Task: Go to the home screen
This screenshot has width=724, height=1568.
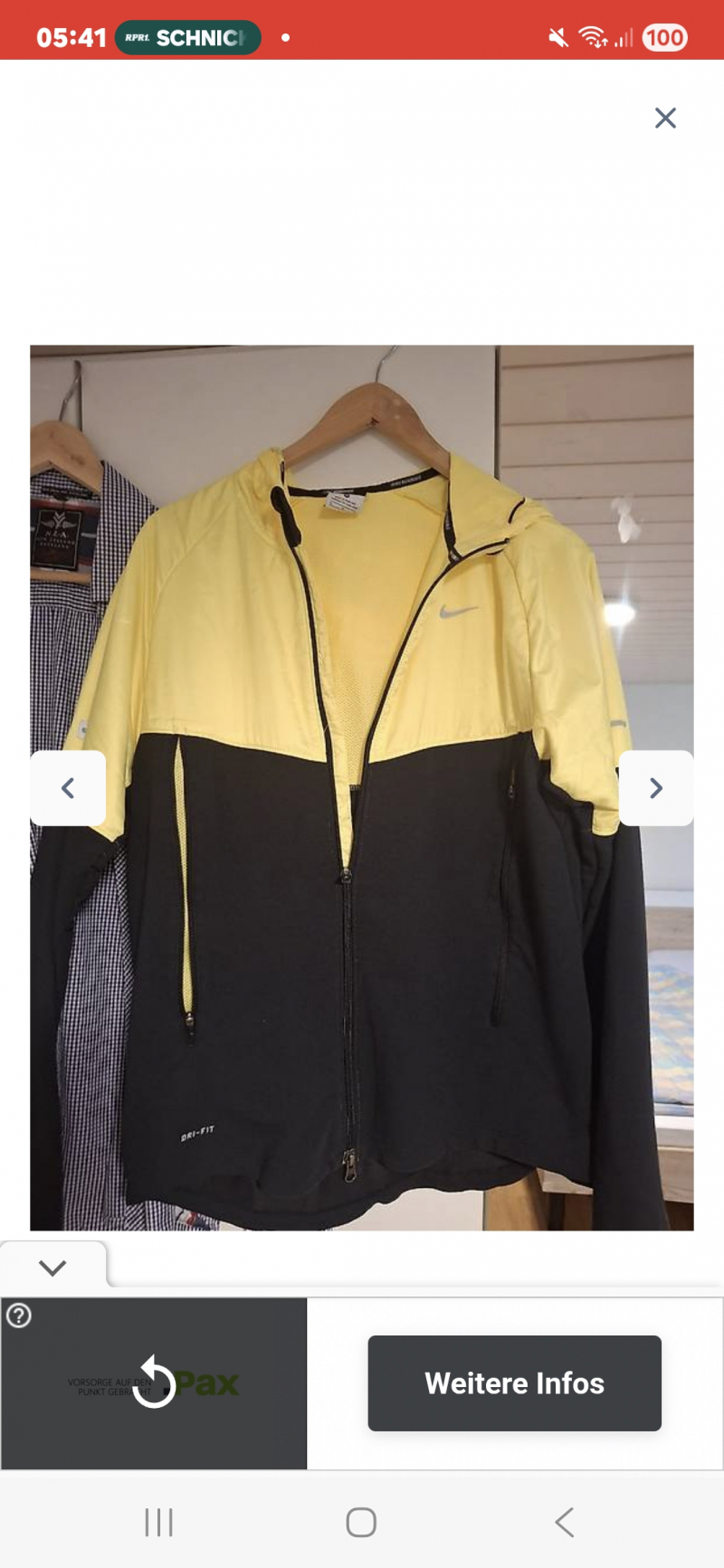Action: click(x=361, y=1522)
